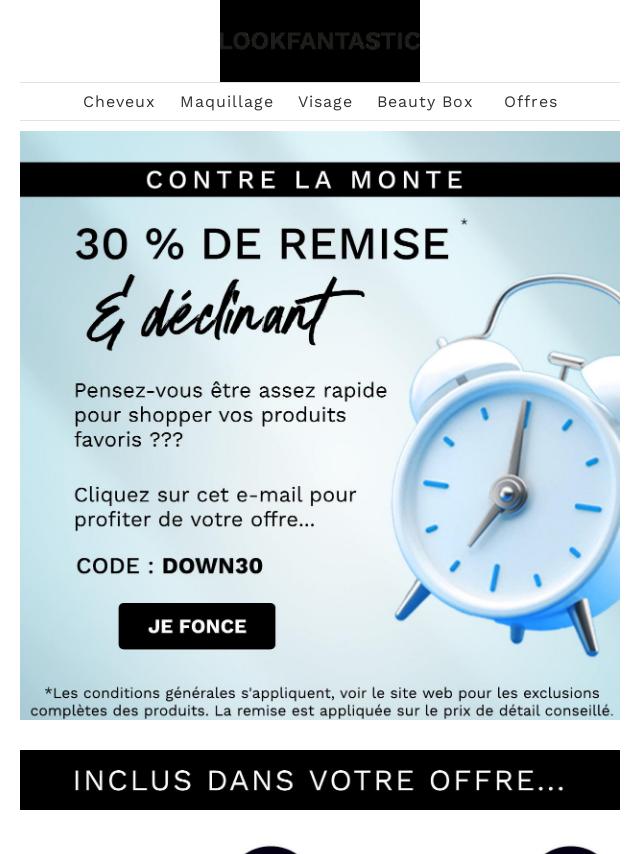Select the Visage category

pos(325,102)
